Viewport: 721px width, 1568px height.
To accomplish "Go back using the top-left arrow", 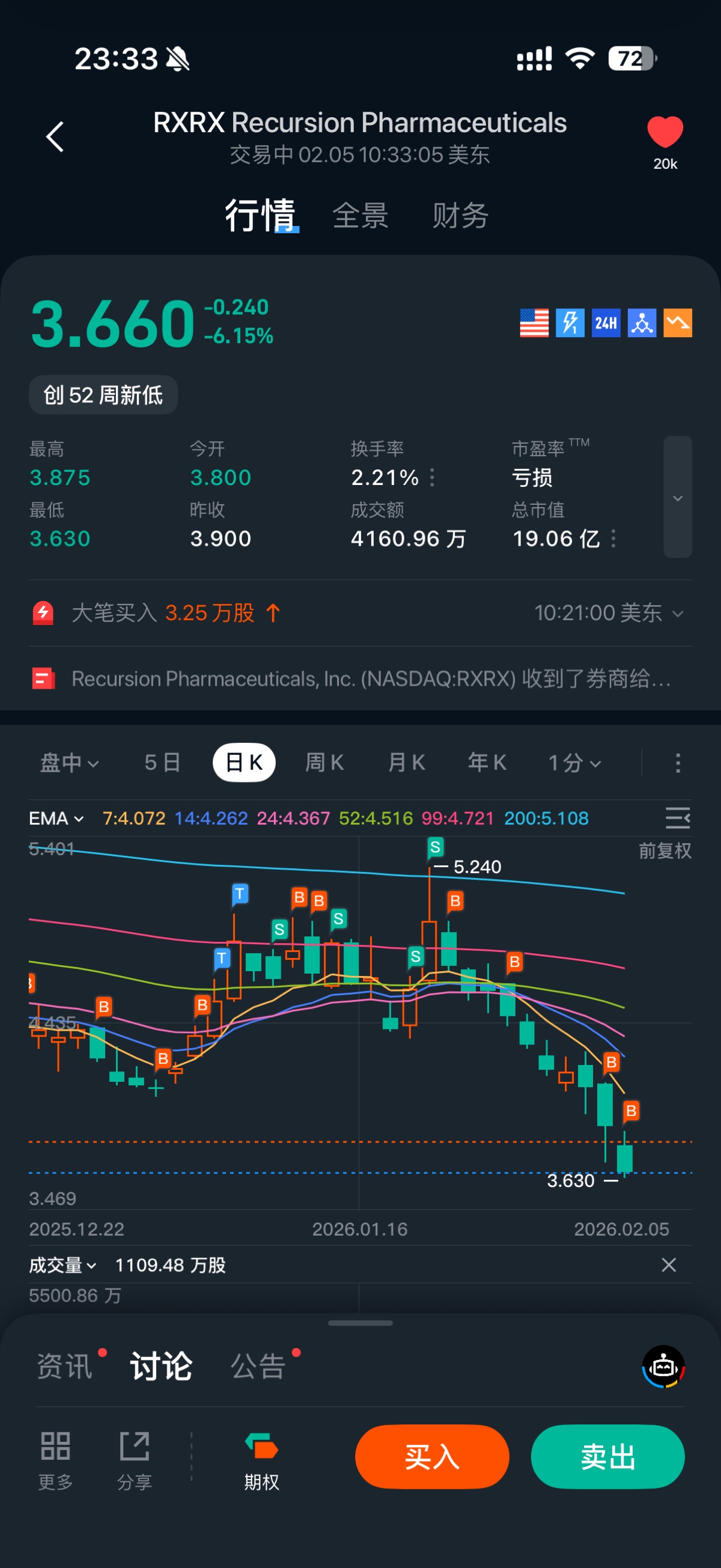I will 55,136.
